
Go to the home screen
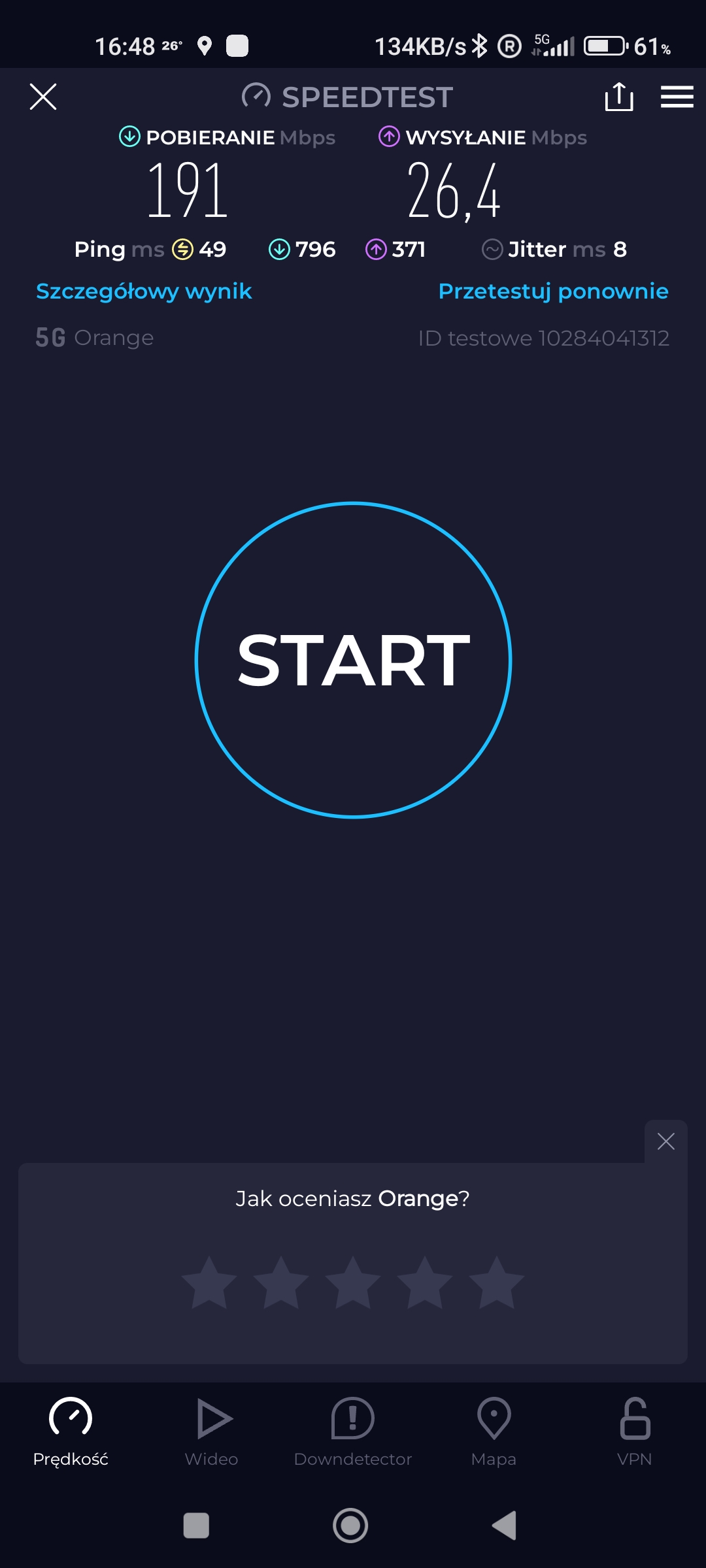pos(350,1526)
